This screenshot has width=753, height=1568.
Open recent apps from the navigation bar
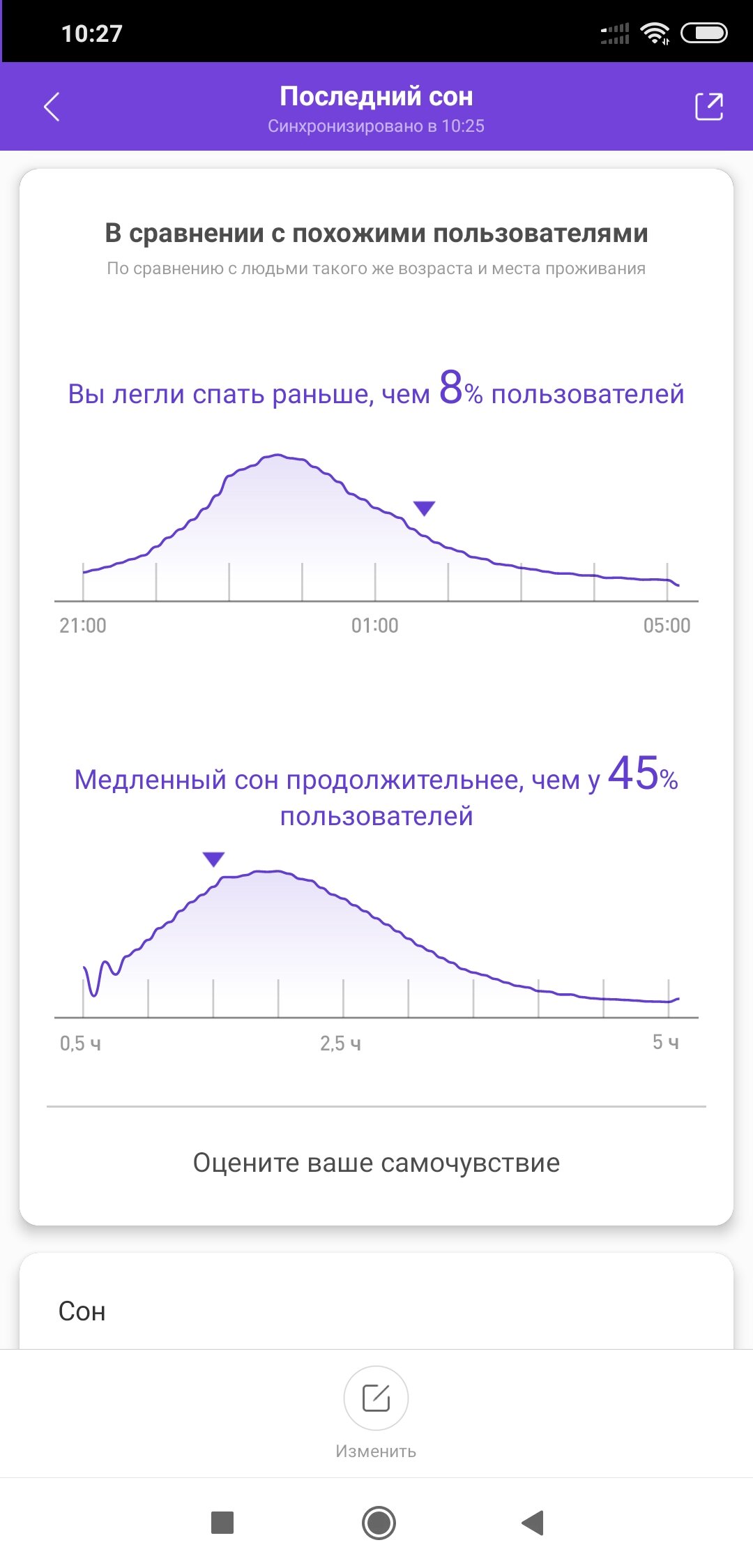[x=222, y=1523]
